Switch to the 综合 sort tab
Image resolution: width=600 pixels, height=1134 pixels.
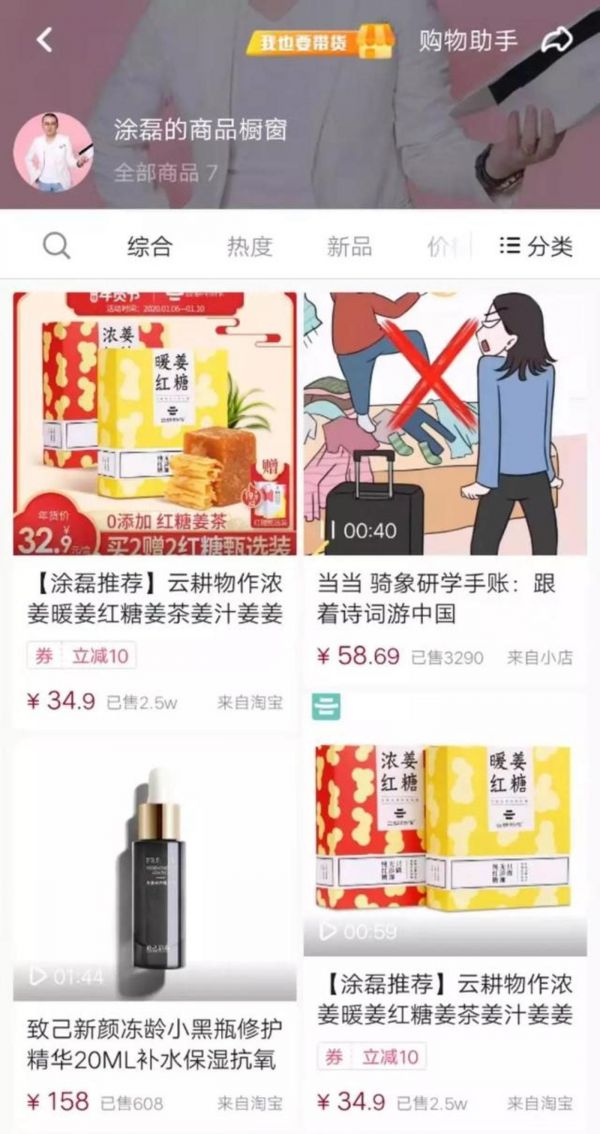tap(149, 247)
